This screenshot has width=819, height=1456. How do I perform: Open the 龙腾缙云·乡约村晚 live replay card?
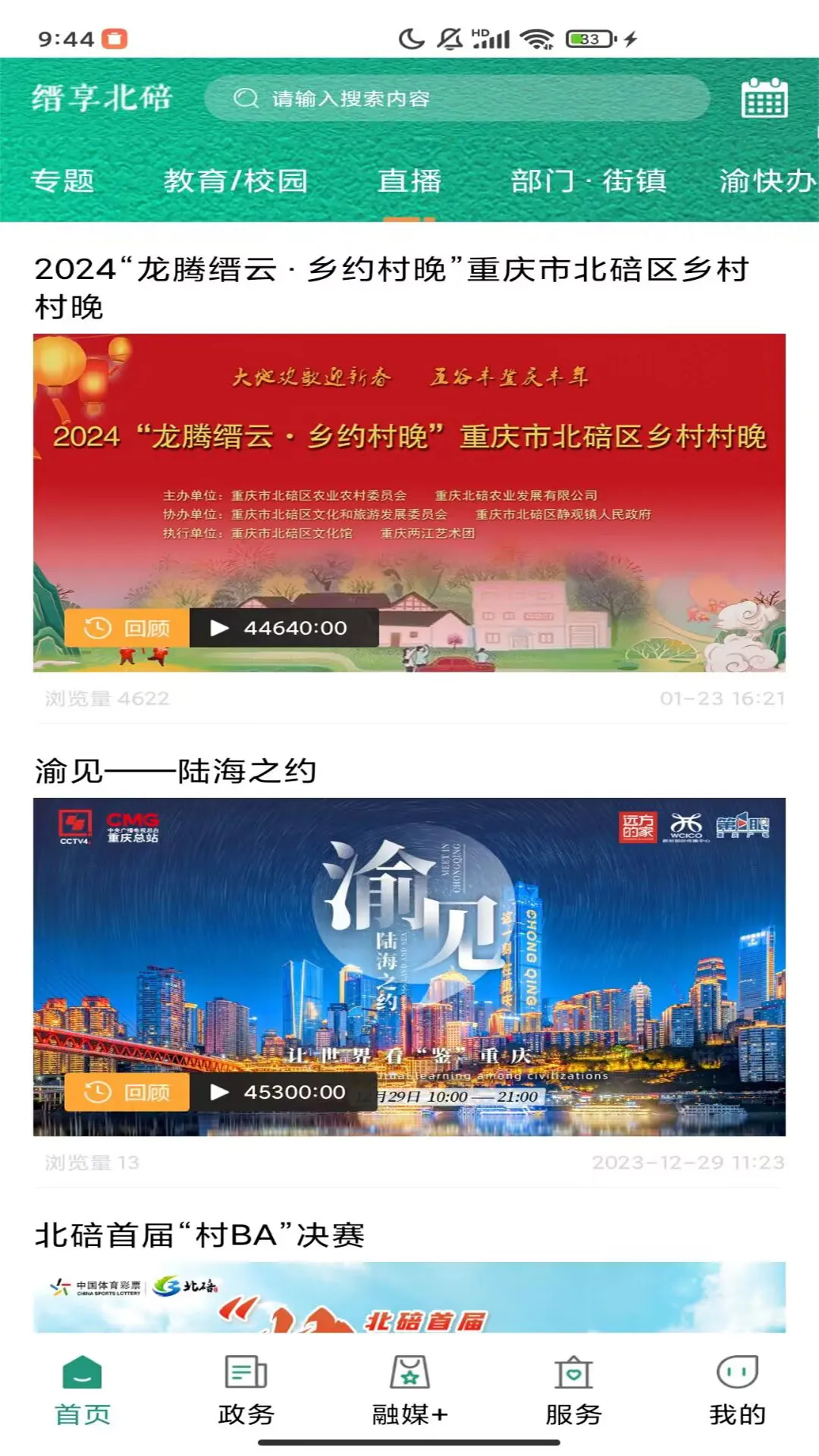[409, 502]
